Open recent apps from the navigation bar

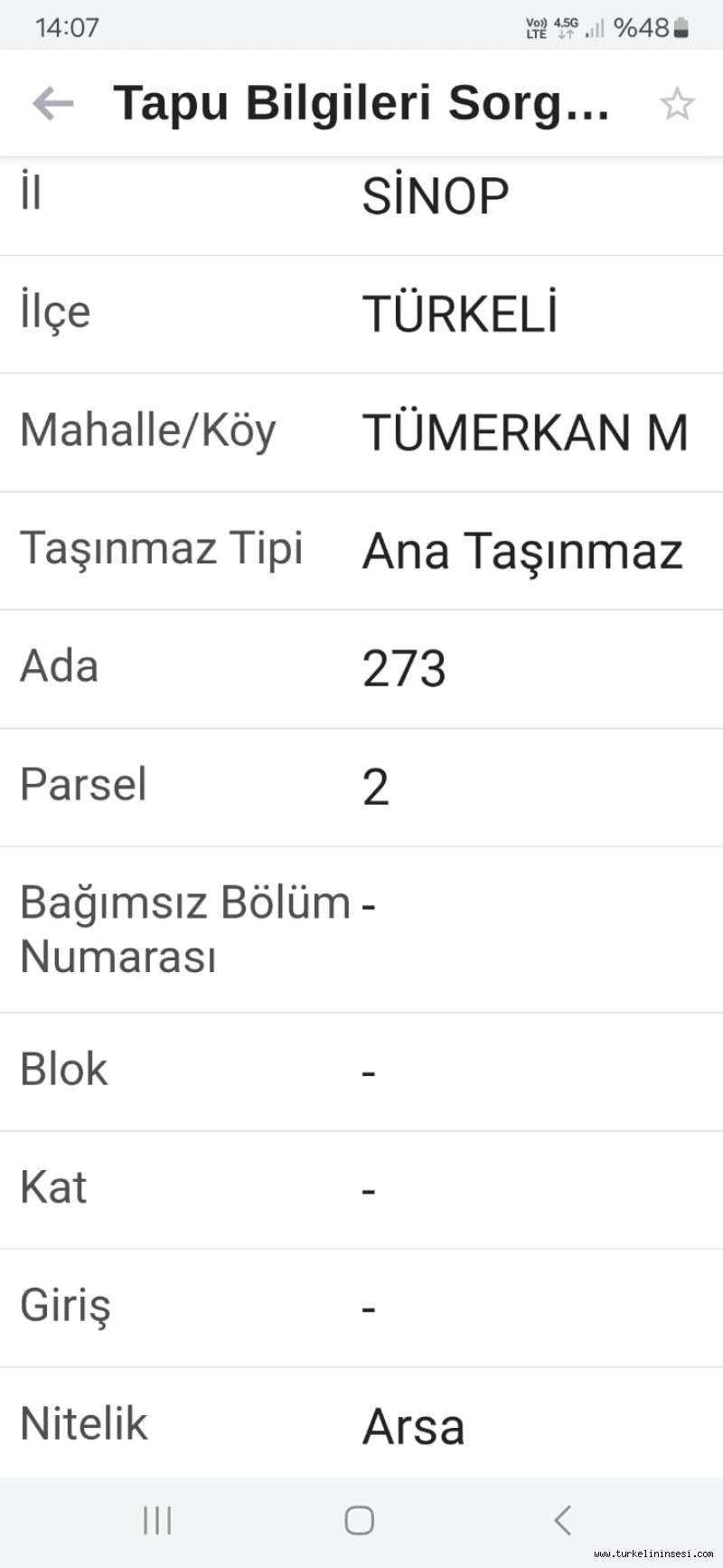click(157, 1520)
